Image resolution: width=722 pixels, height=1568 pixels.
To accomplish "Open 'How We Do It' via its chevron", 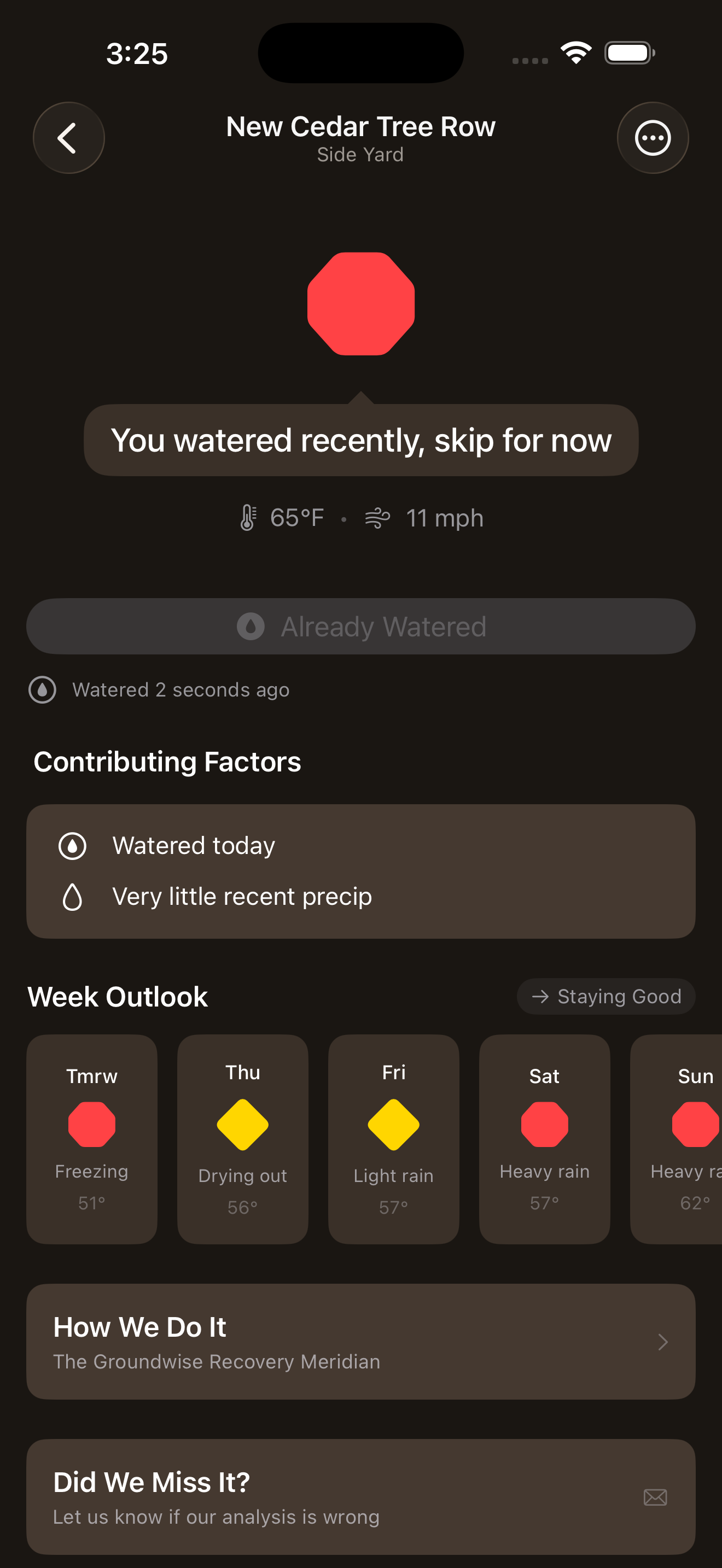I will [x=663, y=1342].
